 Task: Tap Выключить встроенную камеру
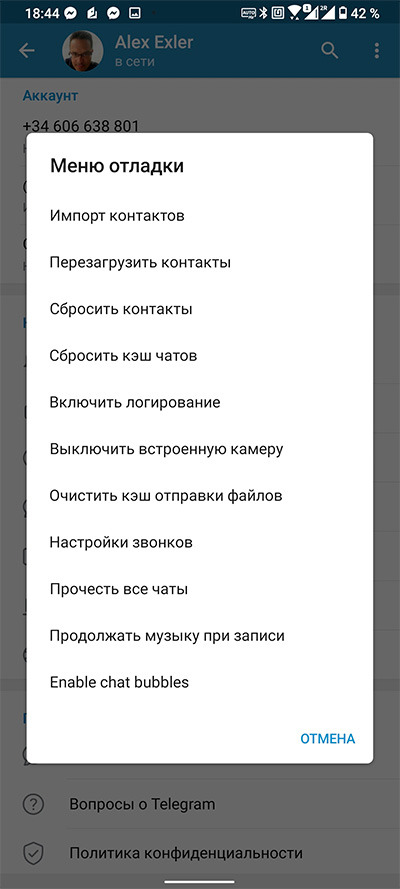tap(199, 449)
